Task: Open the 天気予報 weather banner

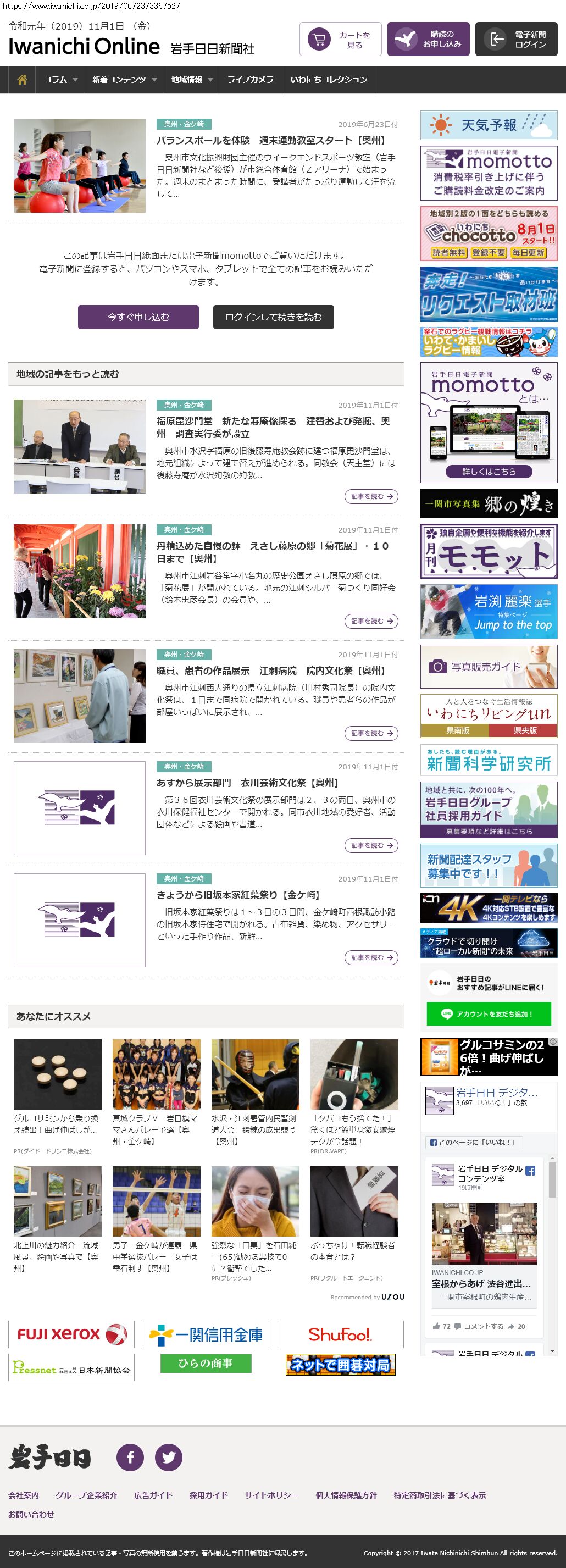Action: pos(488,125)
